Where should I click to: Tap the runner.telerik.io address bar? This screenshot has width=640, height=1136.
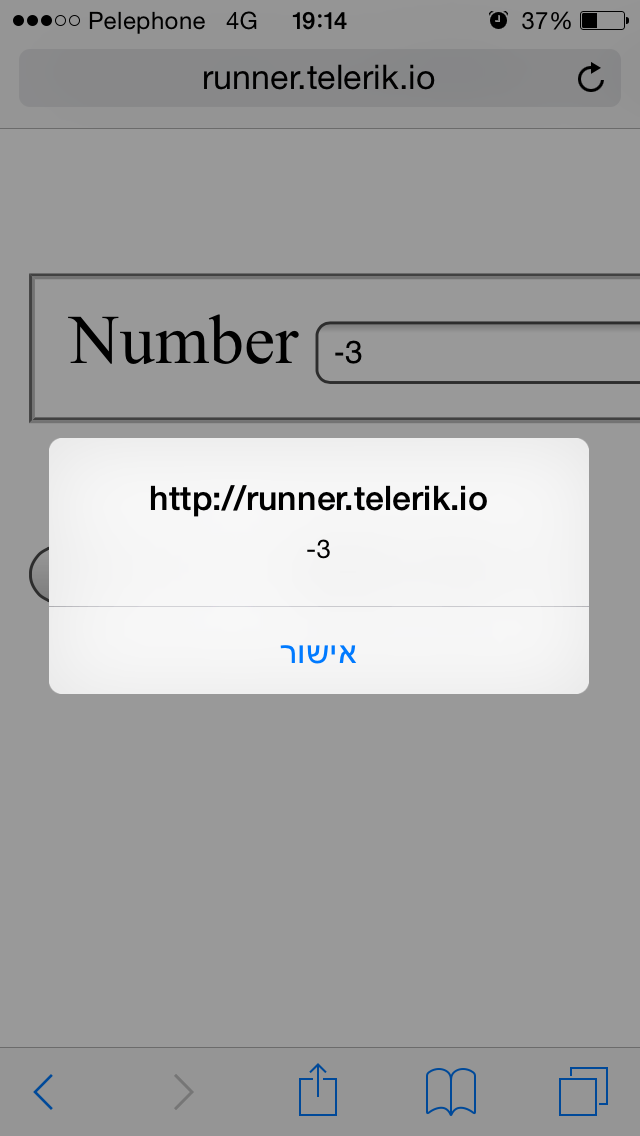tap(318, 78)
